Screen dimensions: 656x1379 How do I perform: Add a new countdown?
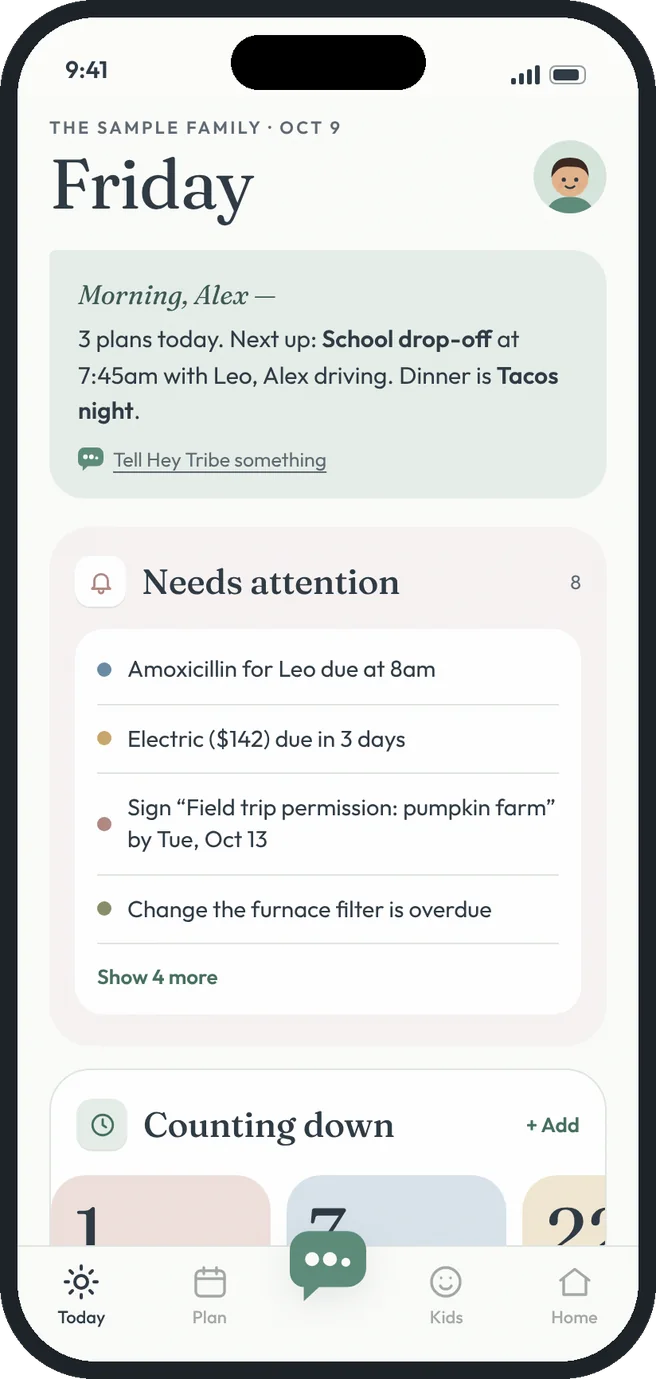(x=553, y=1125)
